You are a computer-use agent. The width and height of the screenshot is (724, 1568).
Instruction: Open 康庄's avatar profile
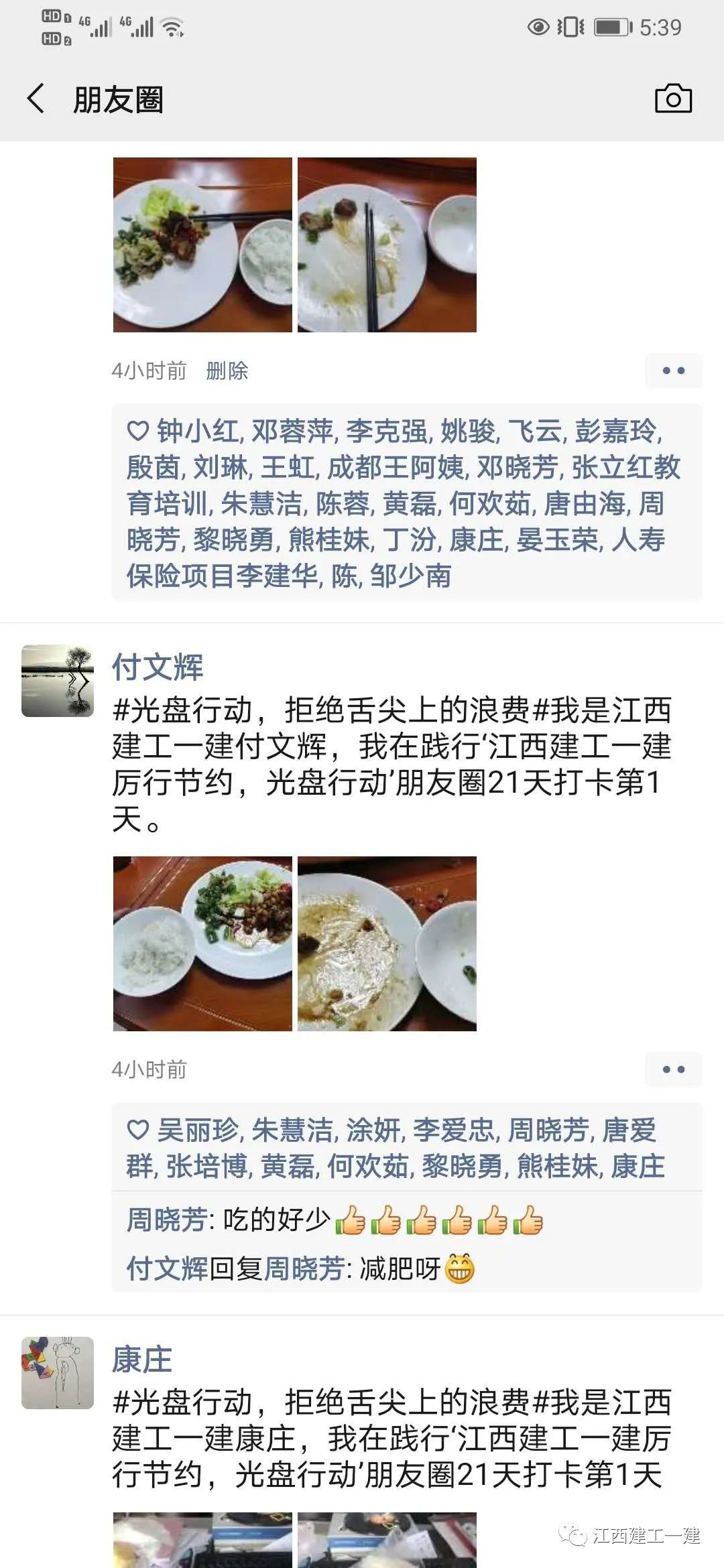(x=58, y=1373)
